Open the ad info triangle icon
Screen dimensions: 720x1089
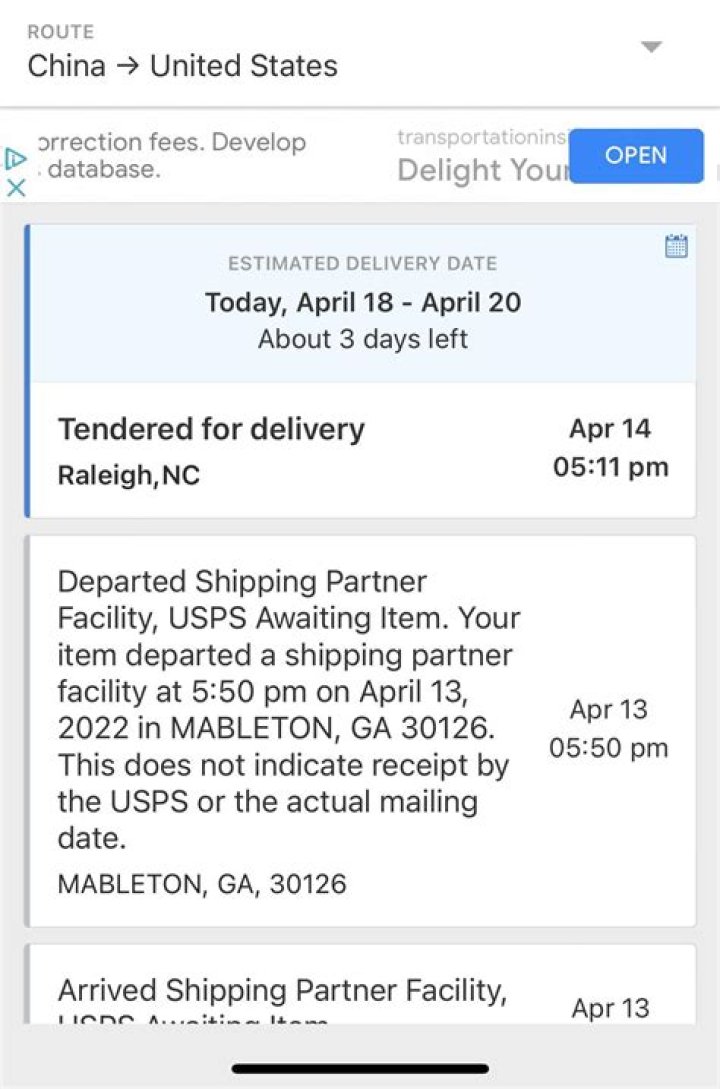[15, 158]
